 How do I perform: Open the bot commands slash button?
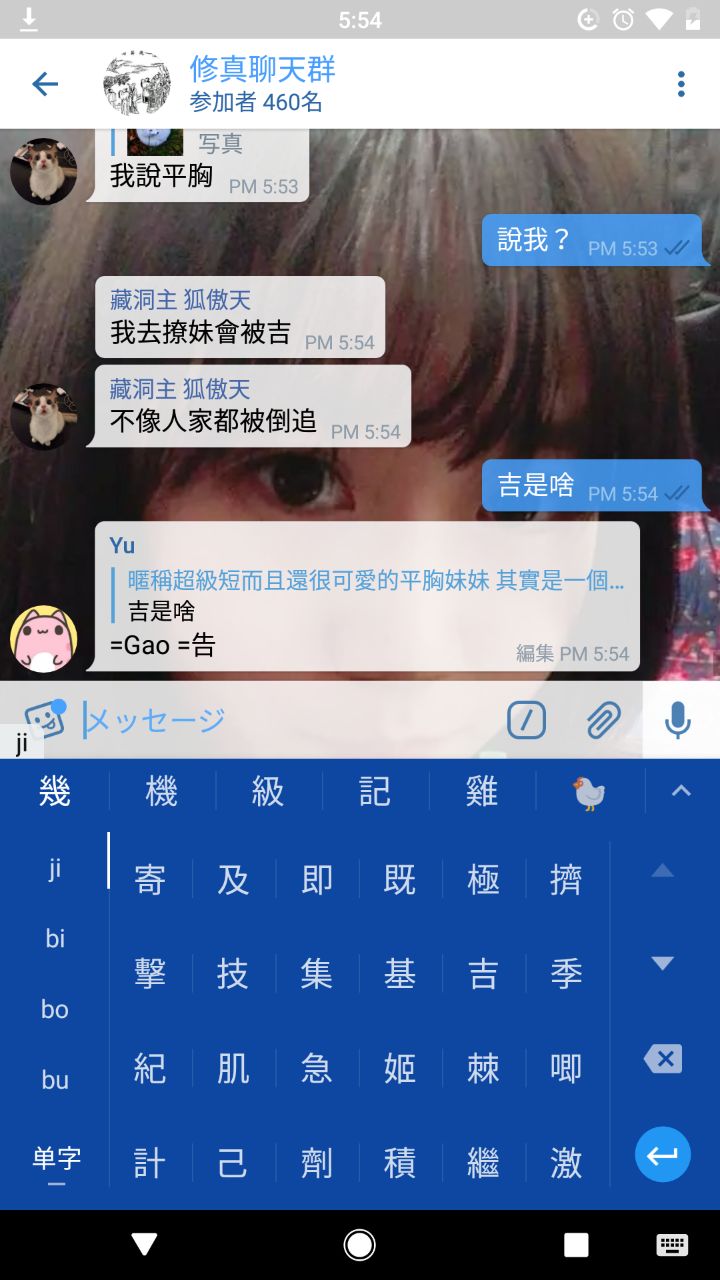[527, 719]
